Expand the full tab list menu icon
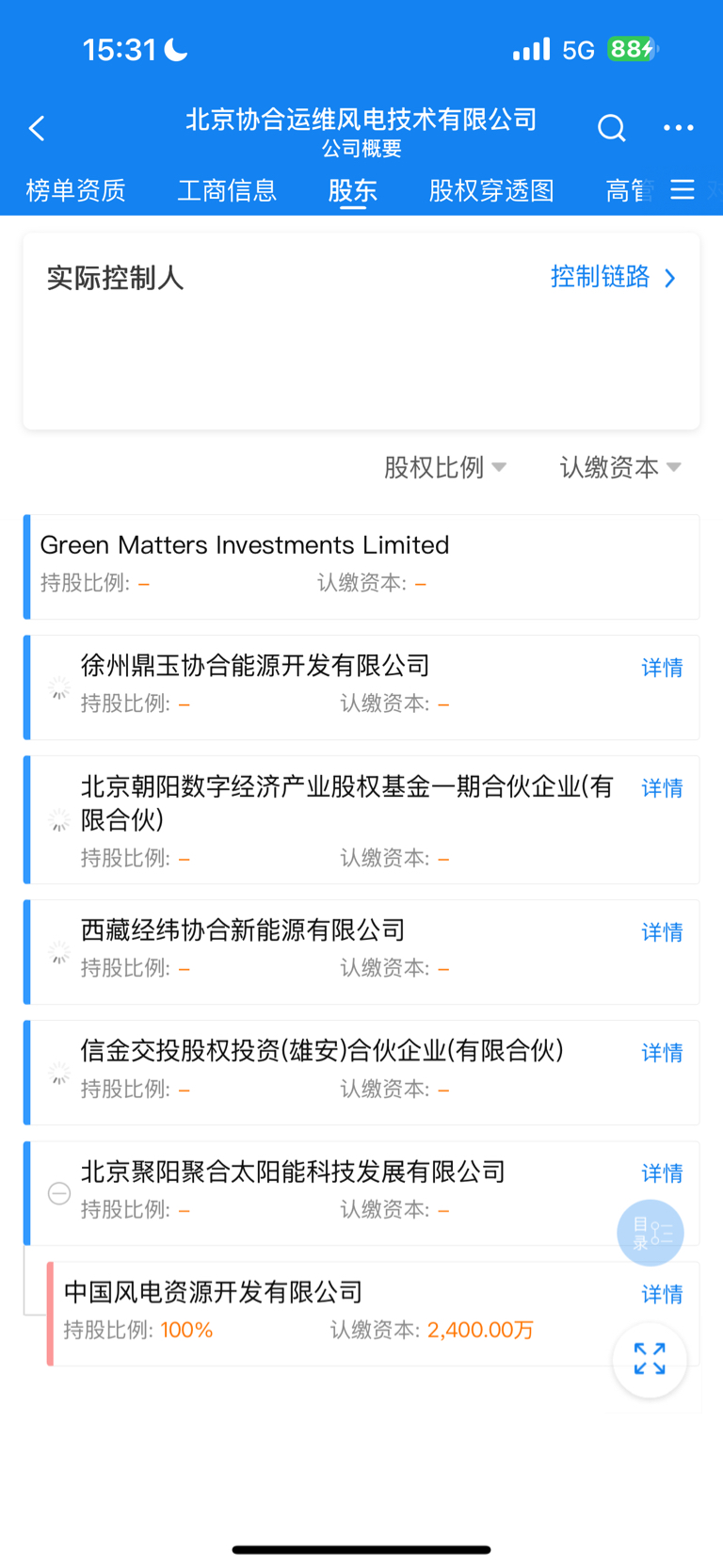This screenshot has width=723, height=1568. coord(683,189)
